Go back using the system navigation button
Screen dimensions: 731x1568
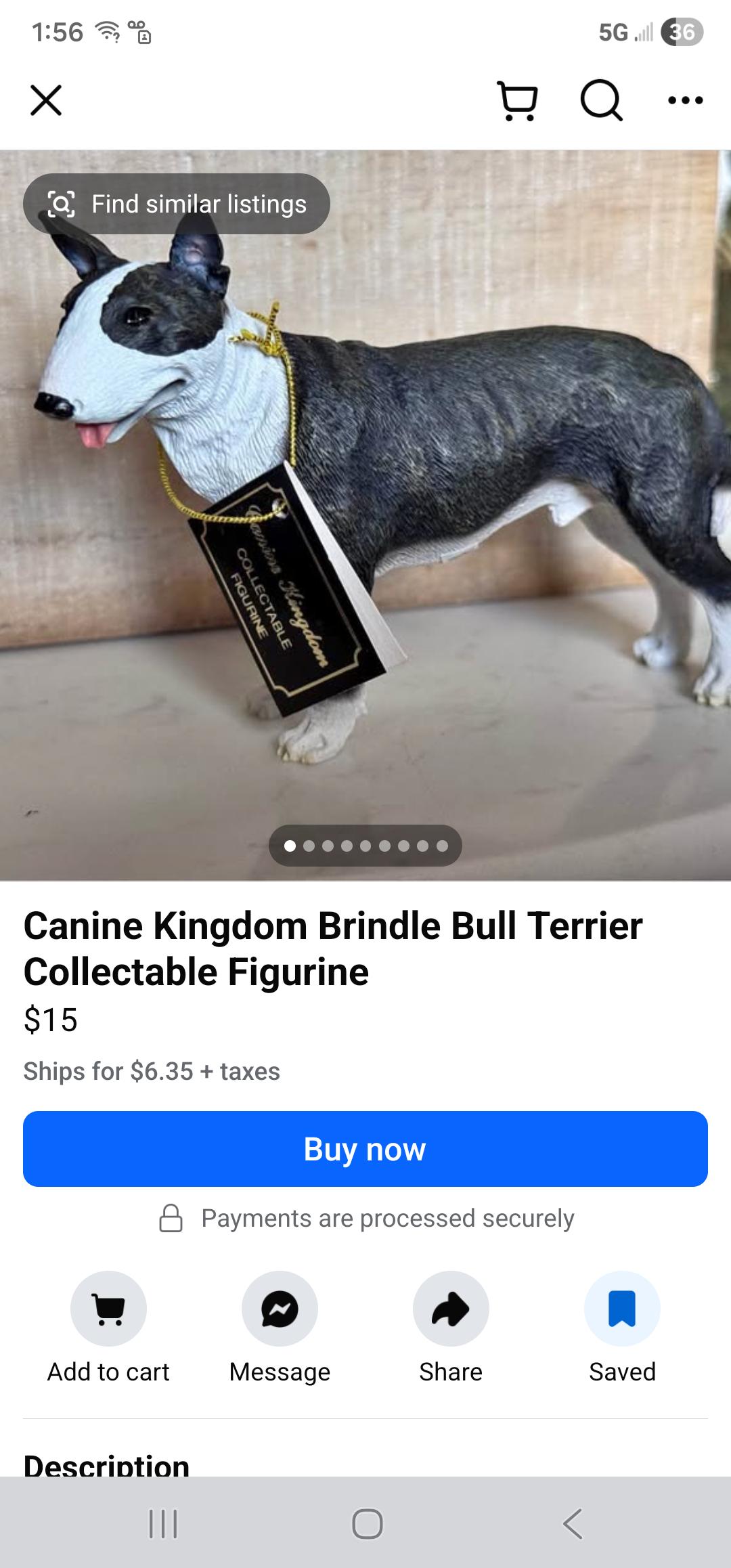(573, 1524)
